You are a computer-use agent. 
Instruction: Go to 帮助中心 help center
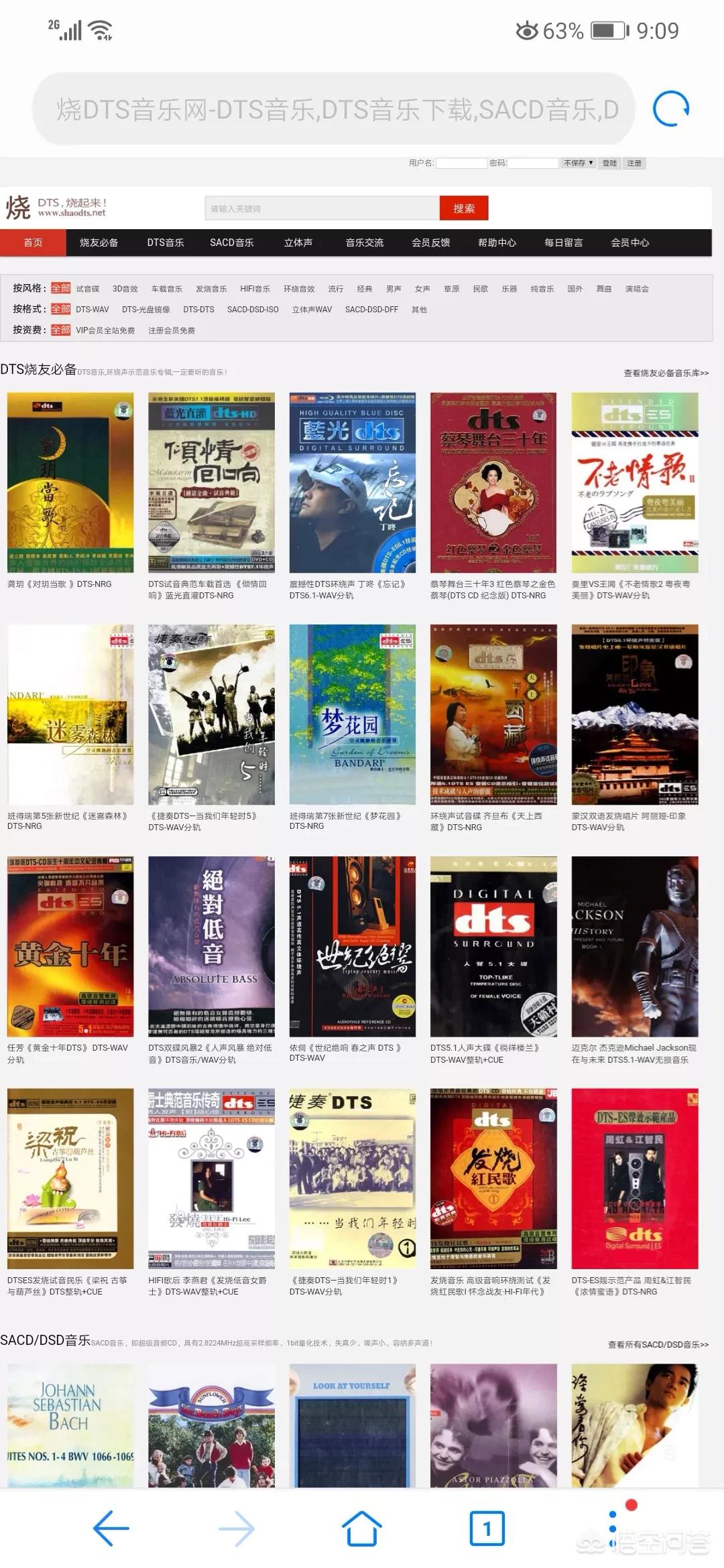click(x=497, y=243)
